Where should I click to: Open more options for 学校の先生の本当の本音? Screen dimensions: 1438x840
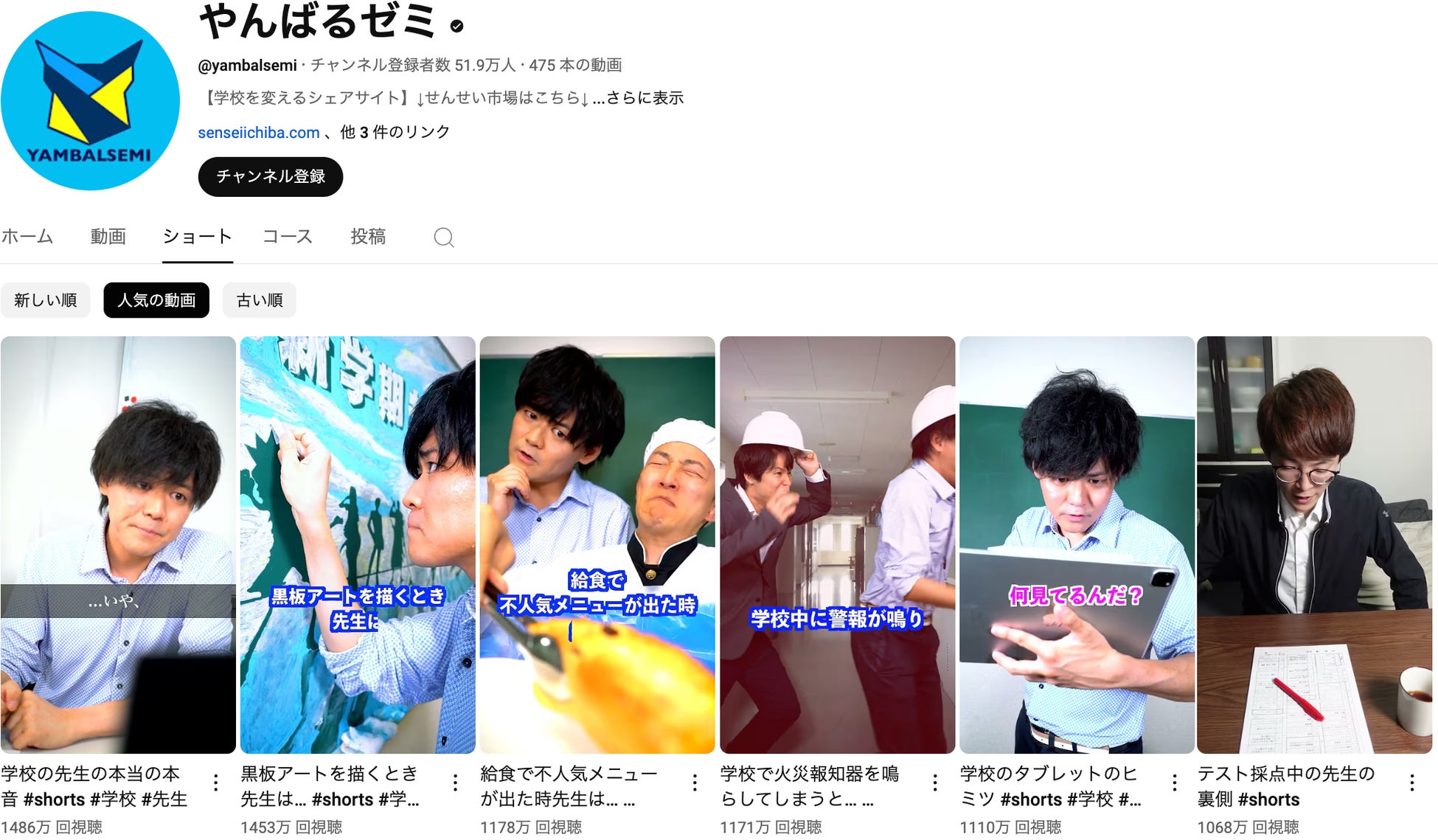pos(215,782)
